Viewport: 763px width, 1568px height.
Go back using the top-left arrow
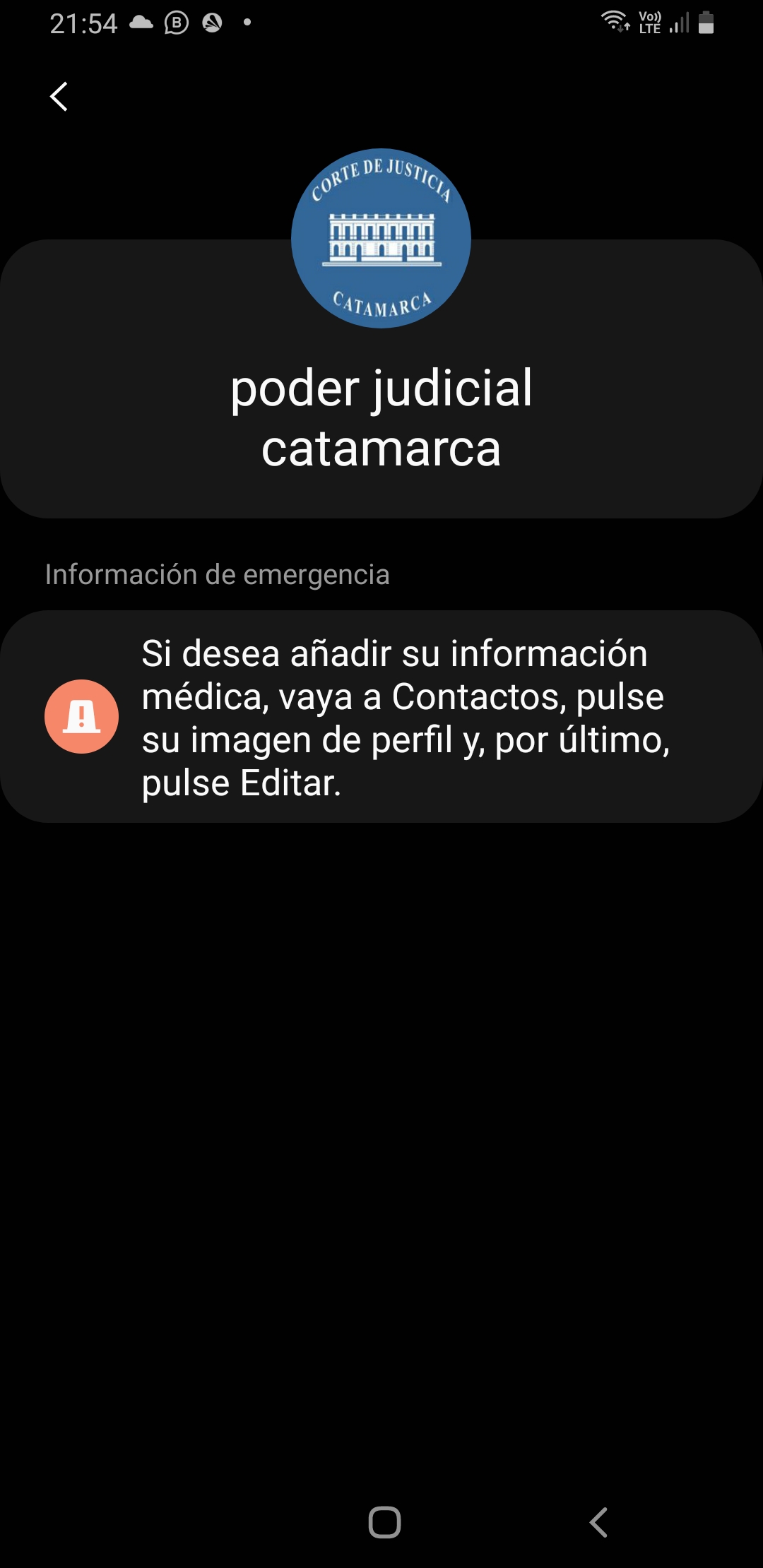click(59, 97)
